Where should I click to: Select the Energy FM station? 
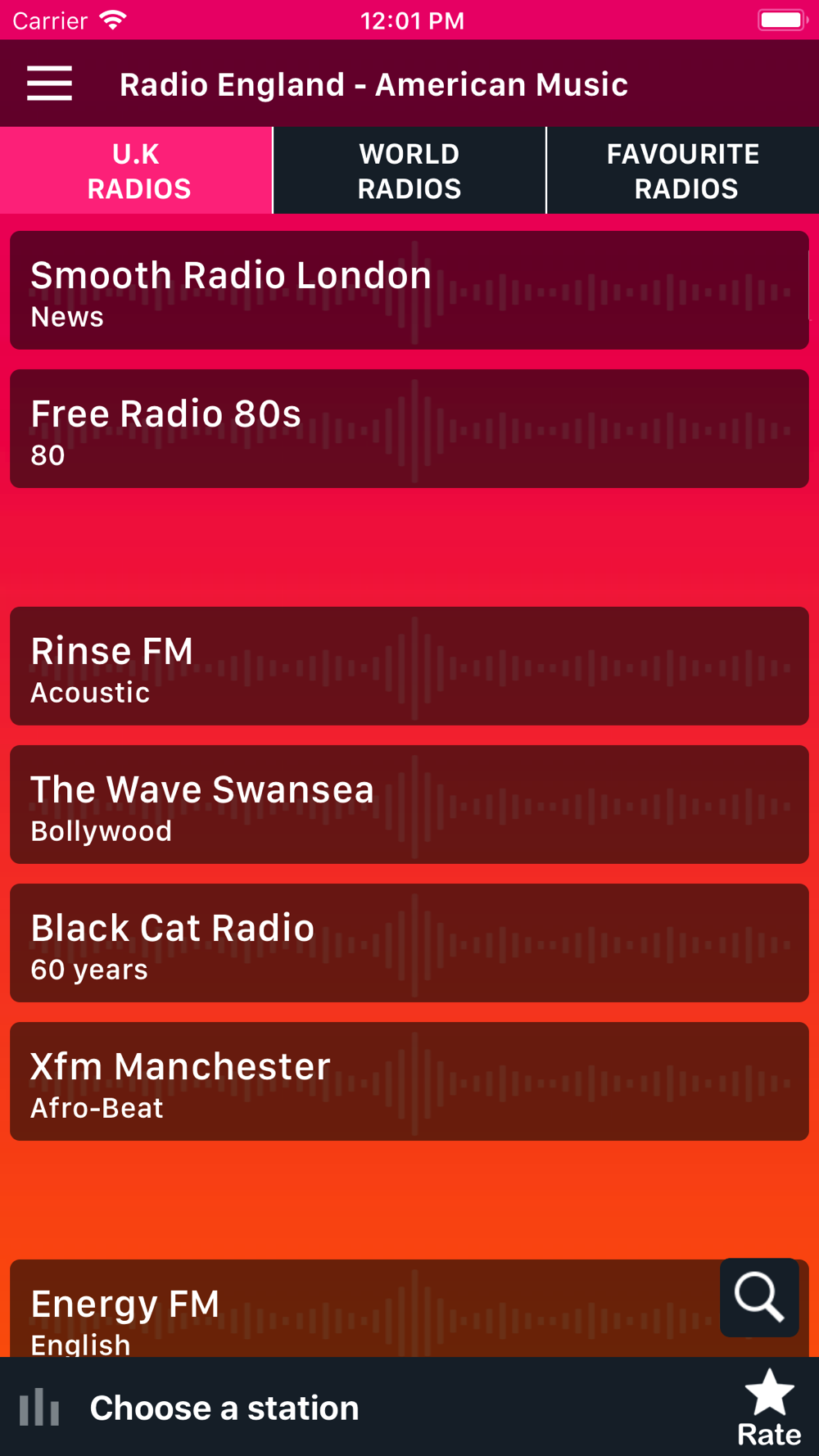(360, 1310)
